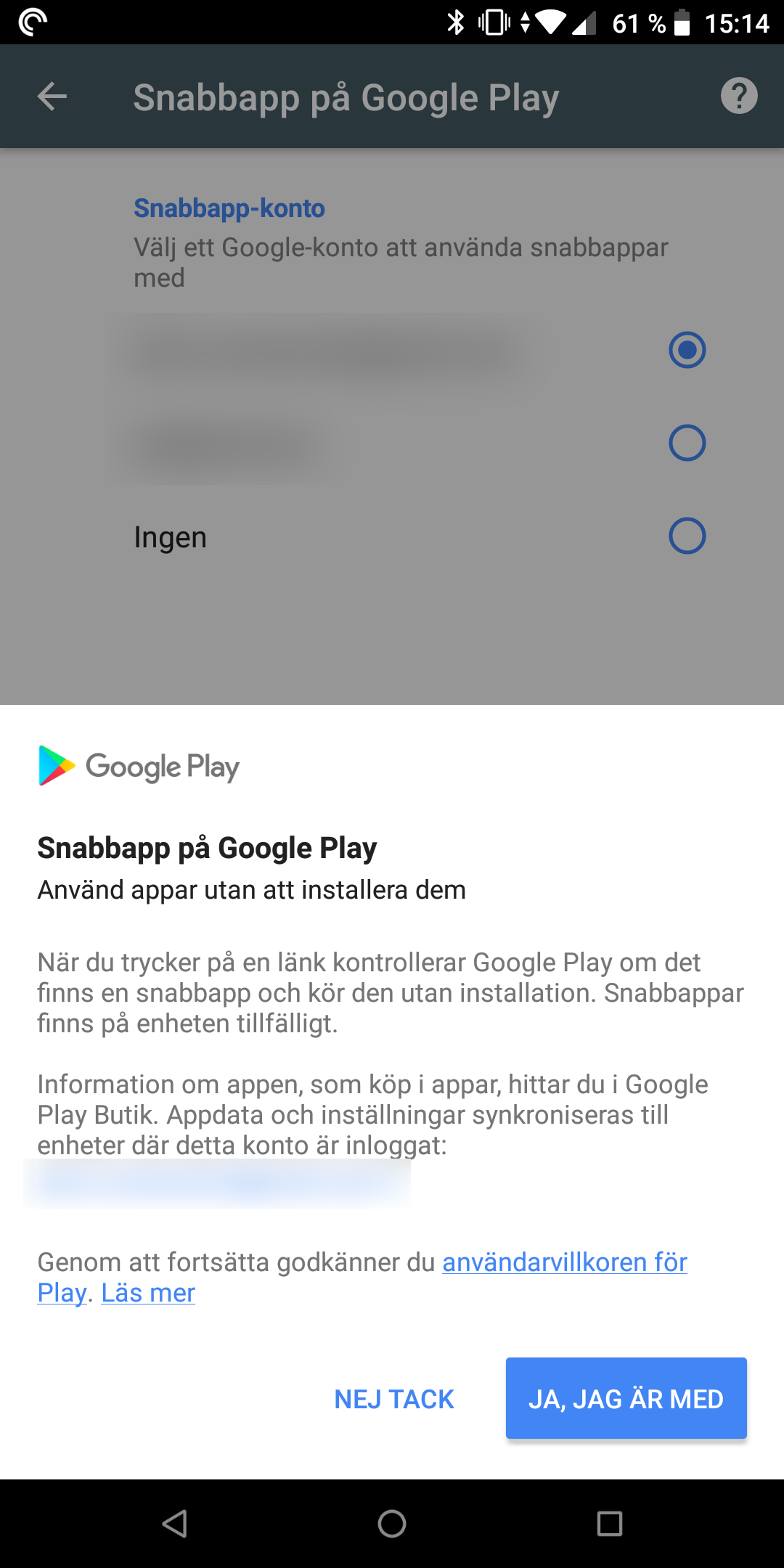
Task: Open the användarvillkoren för Play link
Action: tap(564, 1262)
